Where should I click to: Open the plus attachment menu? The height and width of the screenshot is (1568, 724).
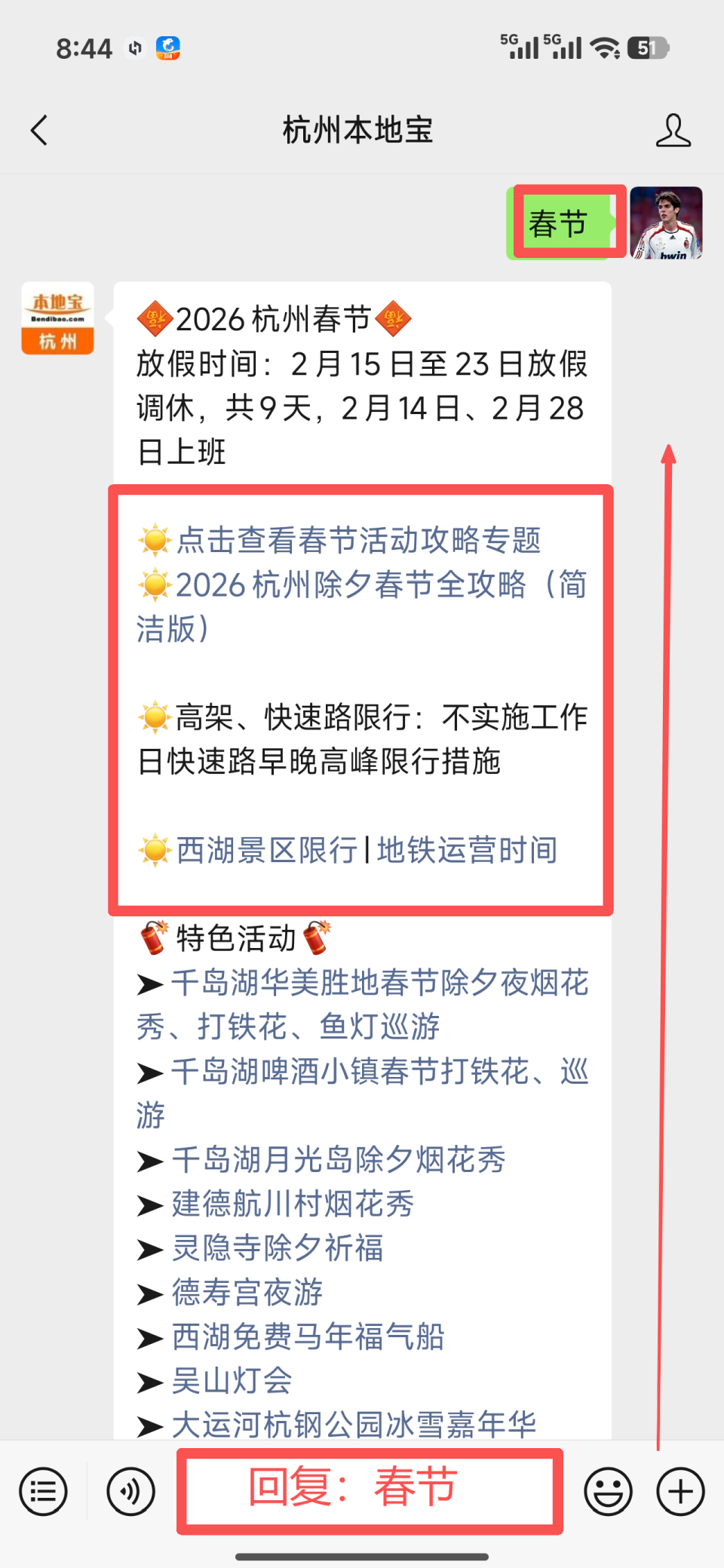point(678,1490)
